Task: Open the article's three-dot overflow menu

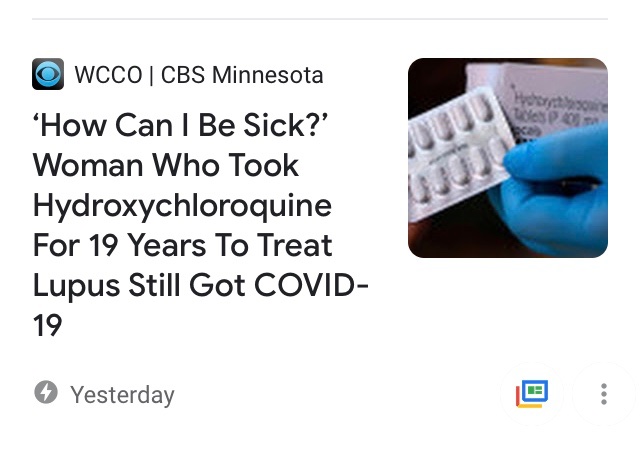Action: (603, 394)
